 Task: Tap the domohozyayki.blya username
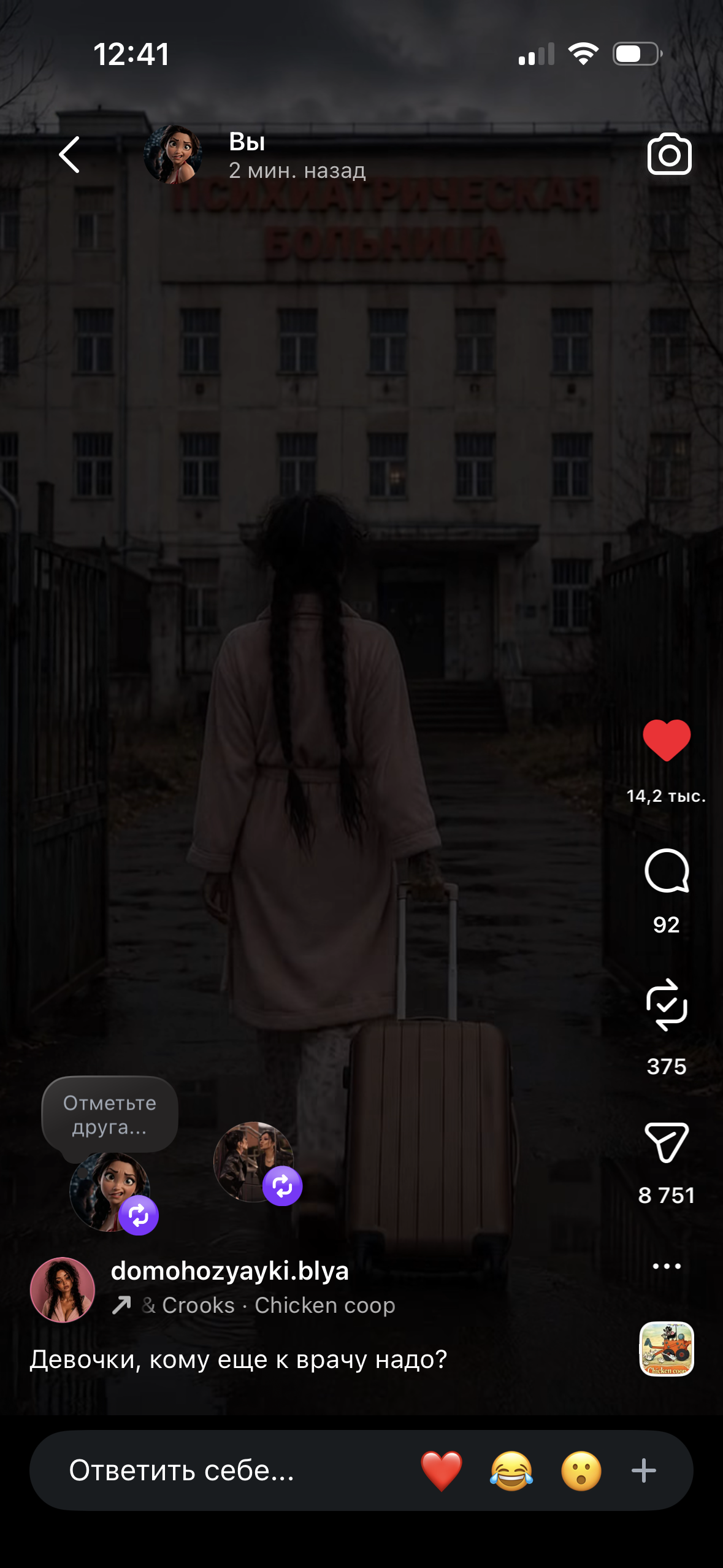pos(230,1270)
